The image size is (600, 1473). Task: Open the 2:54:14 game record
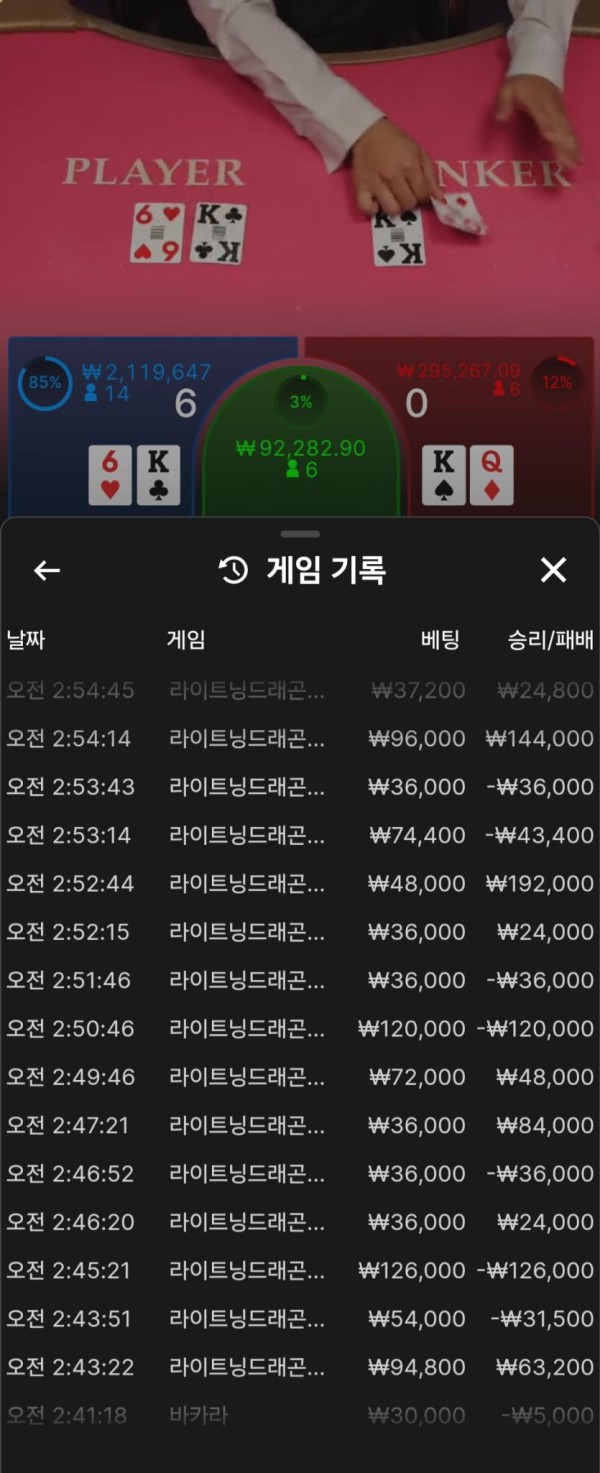click(300, 739)
